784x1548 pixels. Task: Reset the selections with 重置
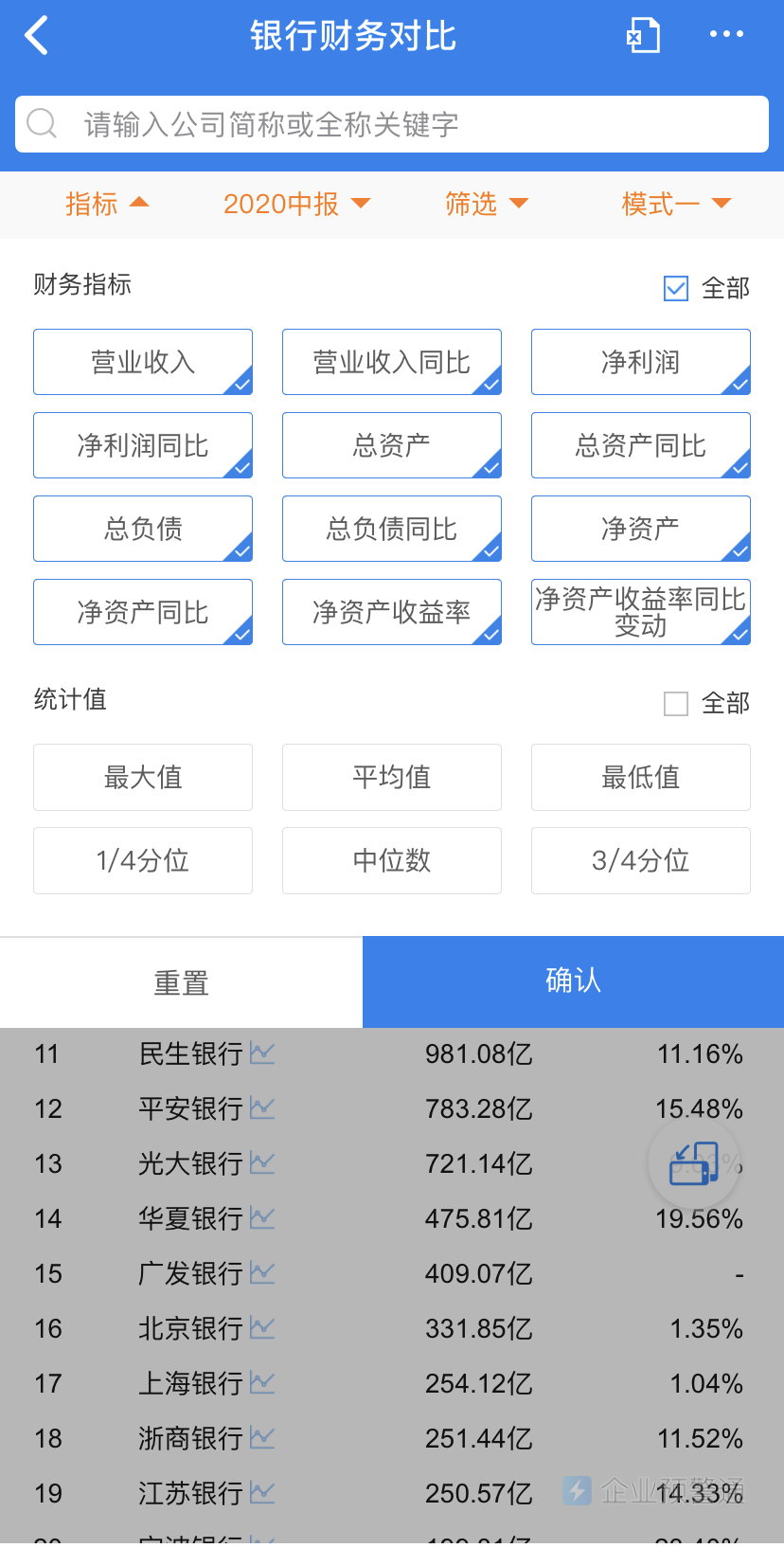point(181,982)
